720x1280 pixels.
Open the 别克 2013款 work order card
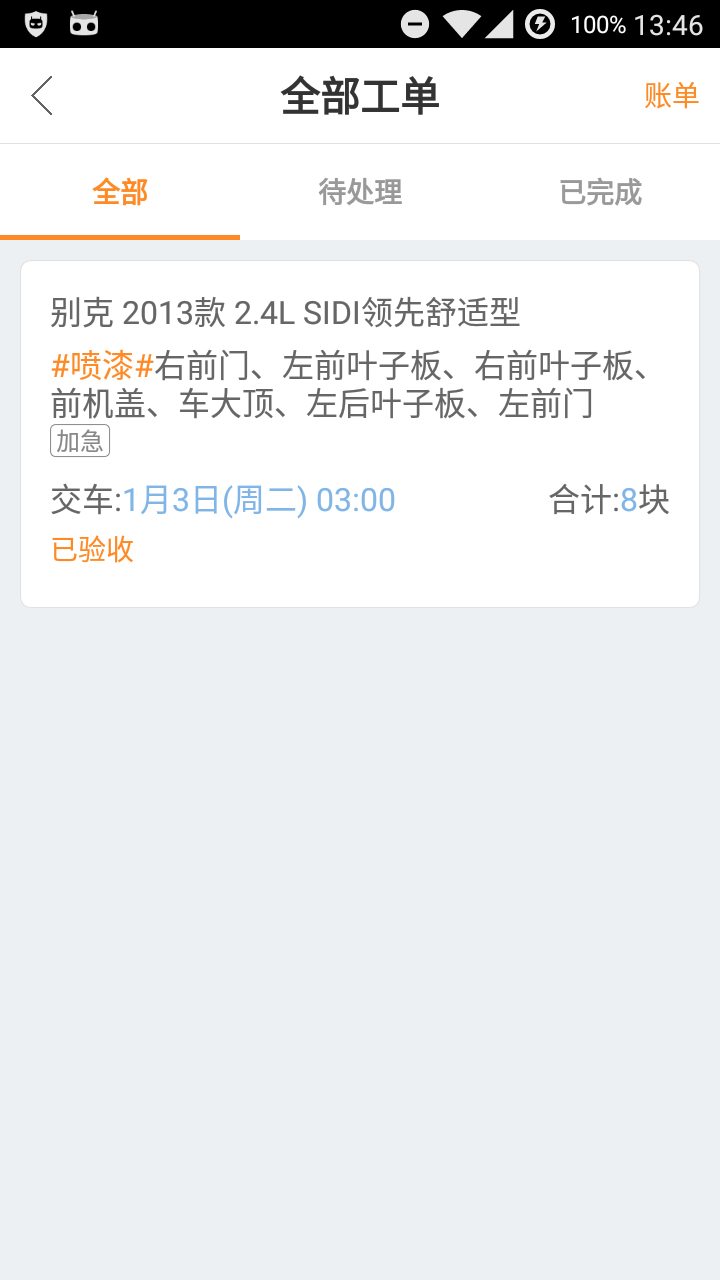360,430
